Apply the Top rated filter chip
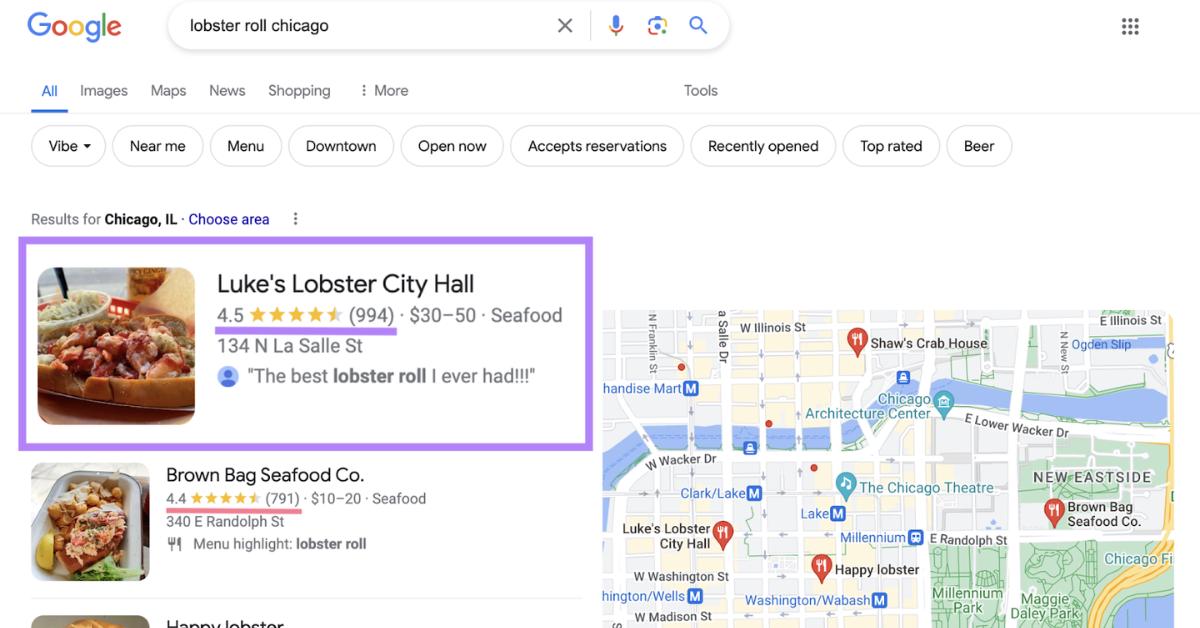The width and height of the screenshot is (1200, 628). pyautogui.click(x=891, y=146)
